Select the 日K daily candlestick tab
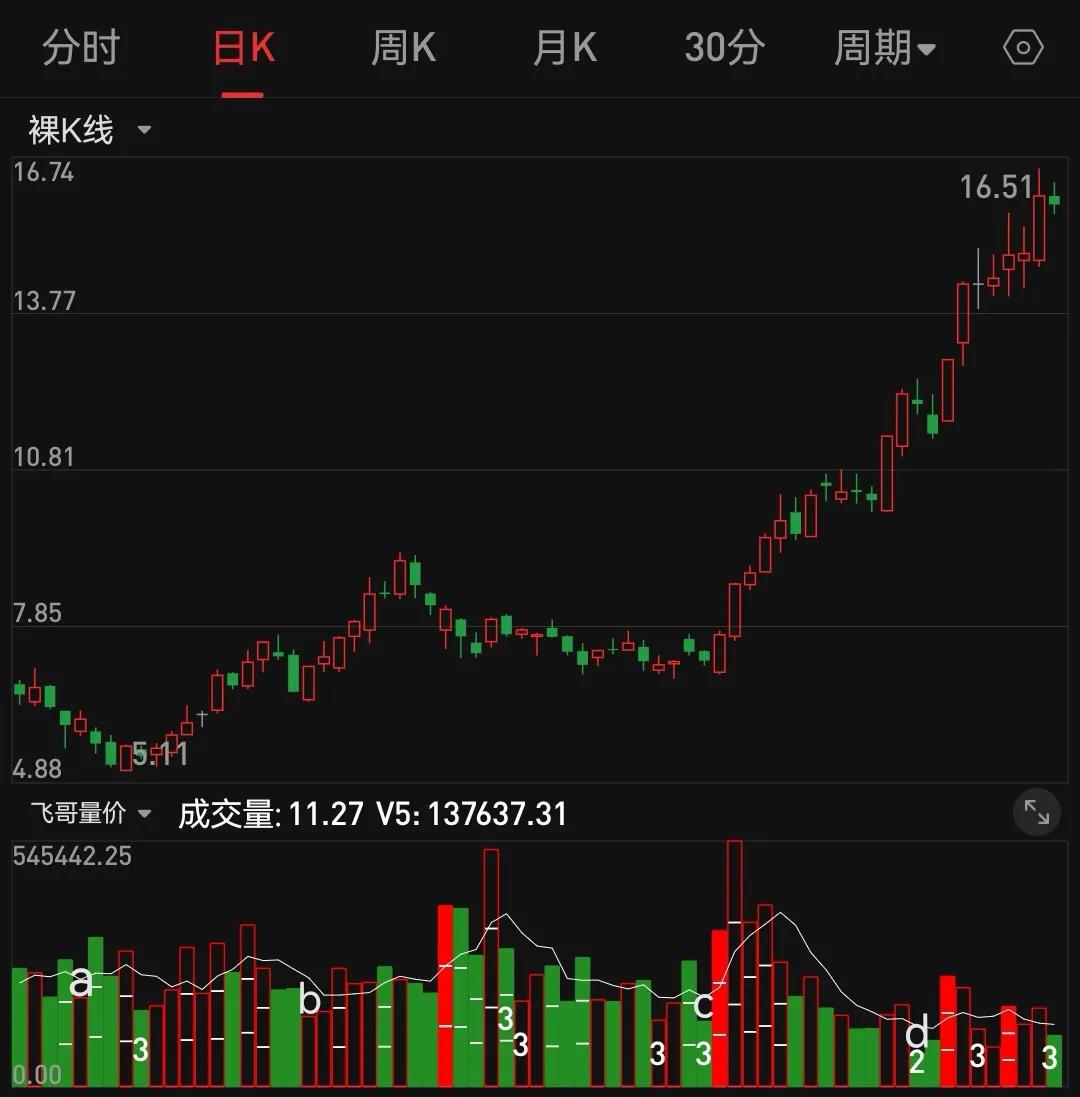Viewport: 1080px width, 1097px height. click(x=243, y=47)
